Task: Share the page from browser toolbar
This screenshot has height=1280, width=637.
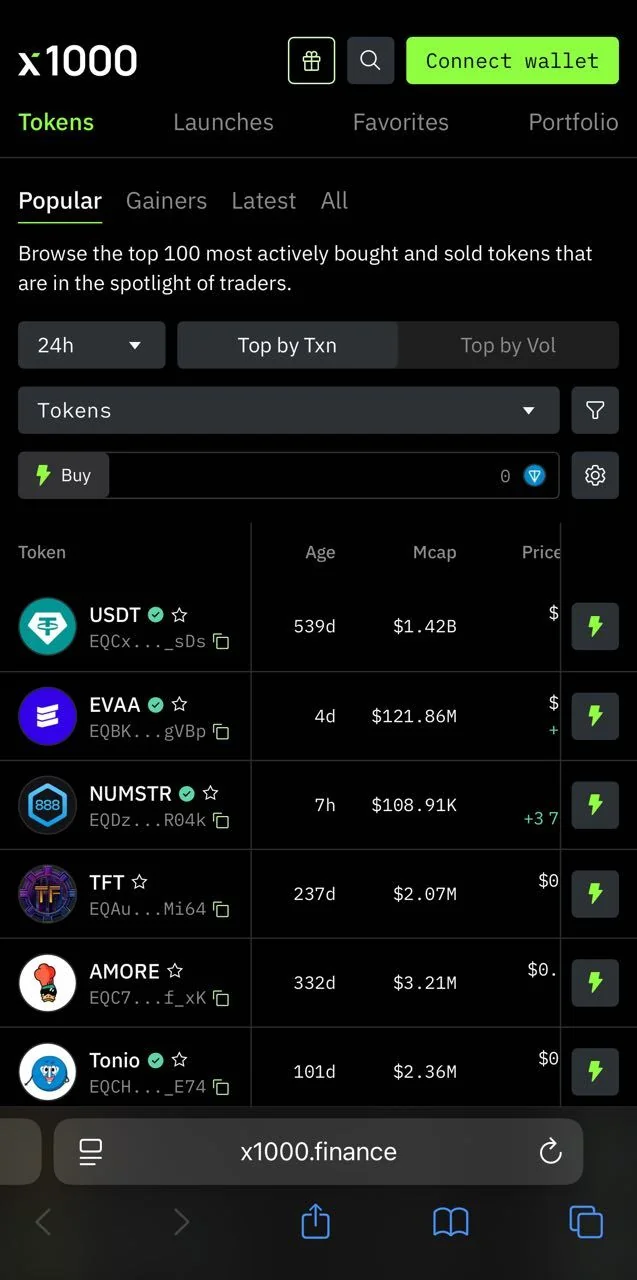Action: (315, 1221)
